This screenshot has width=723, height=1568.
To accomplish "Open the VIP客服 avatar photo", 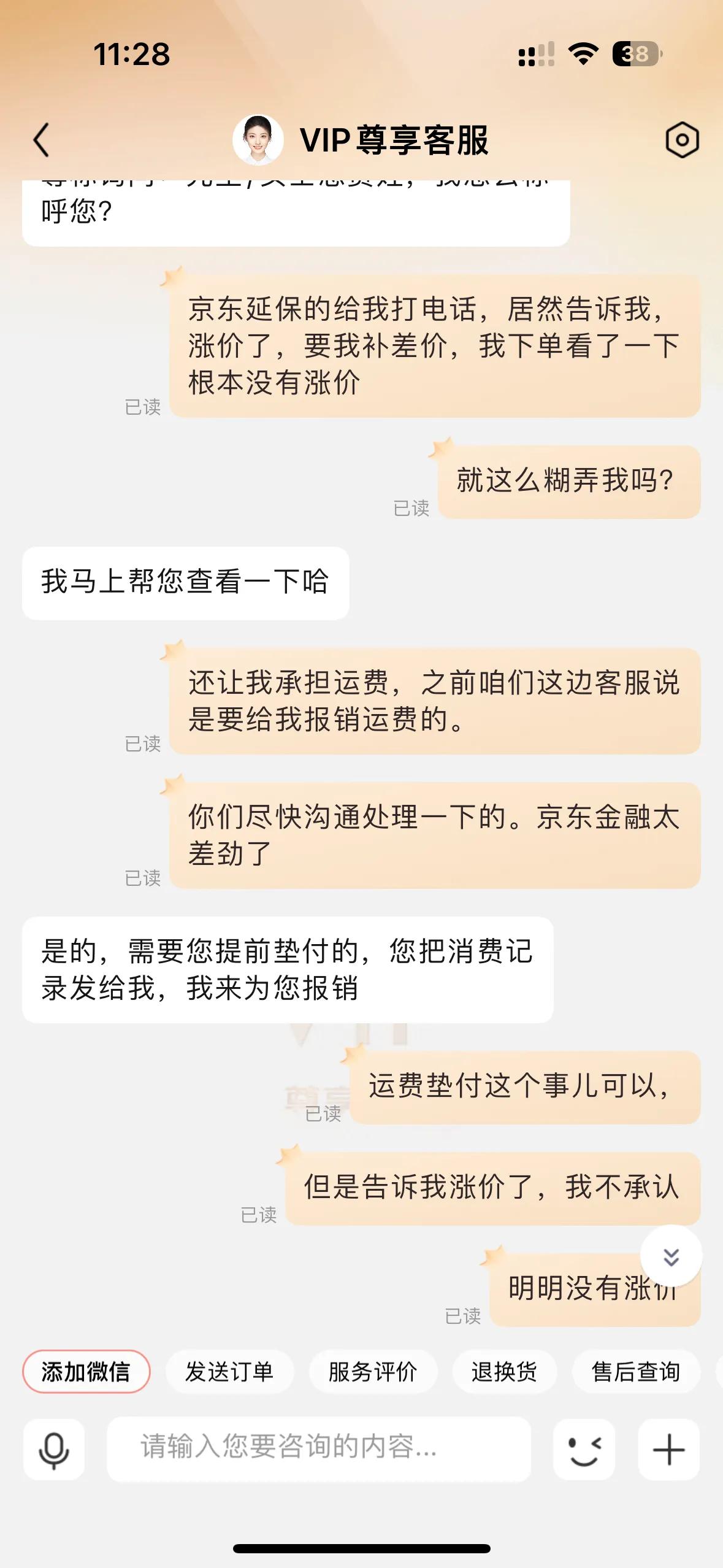I will pyautogui.click(x=258, y=140).
